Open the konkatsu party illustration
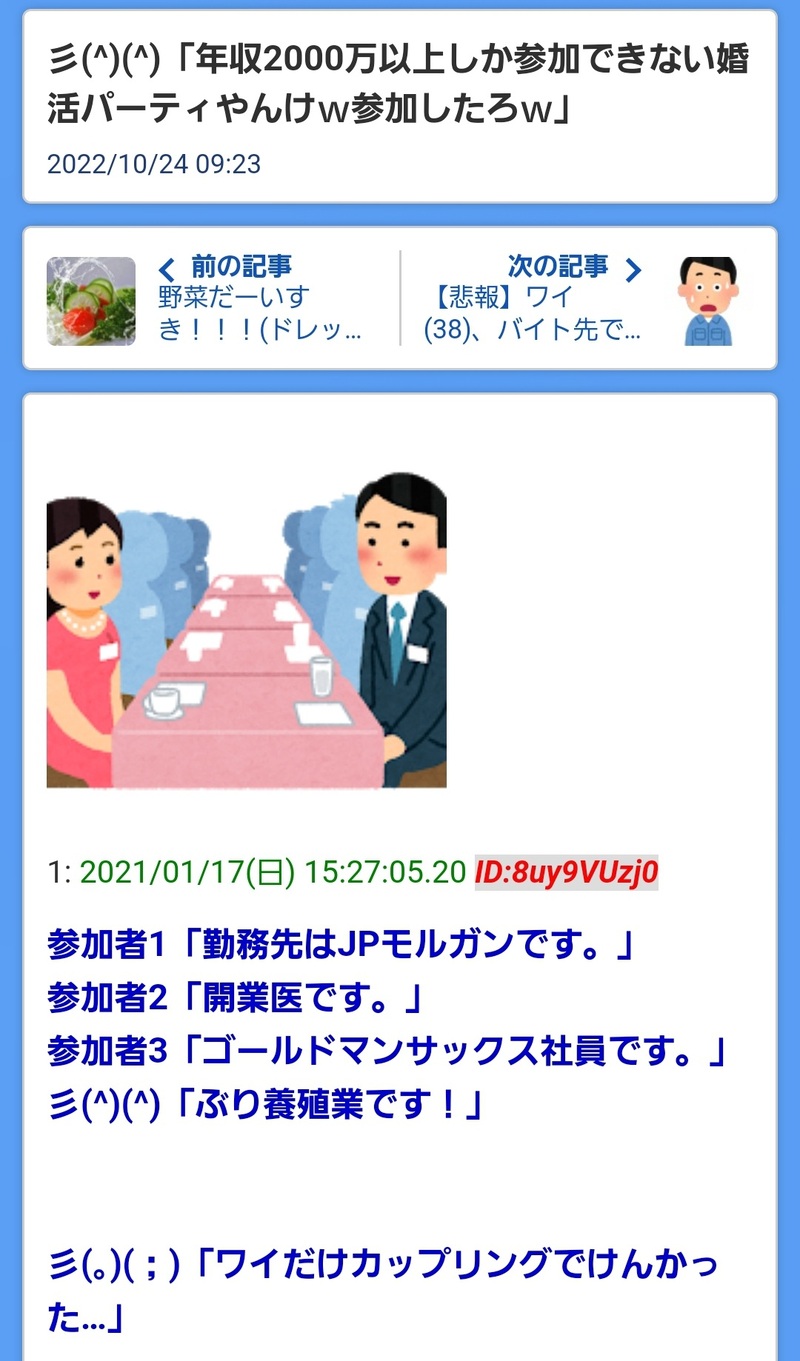 coord(246,630)
